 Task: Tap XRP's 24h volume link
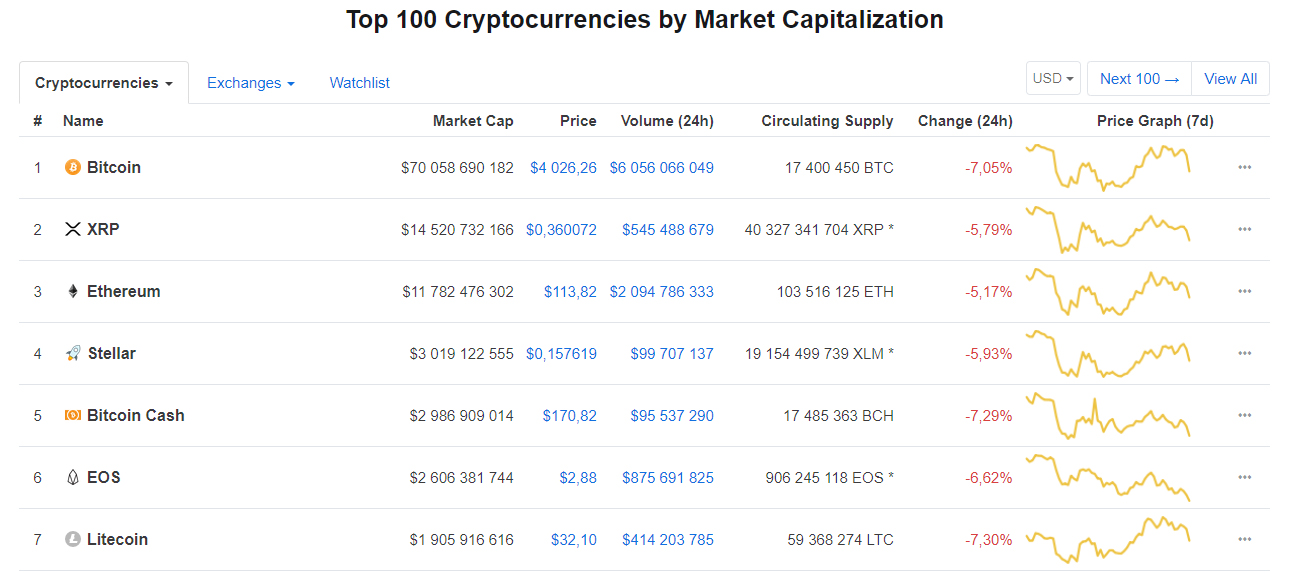(667, 229)
